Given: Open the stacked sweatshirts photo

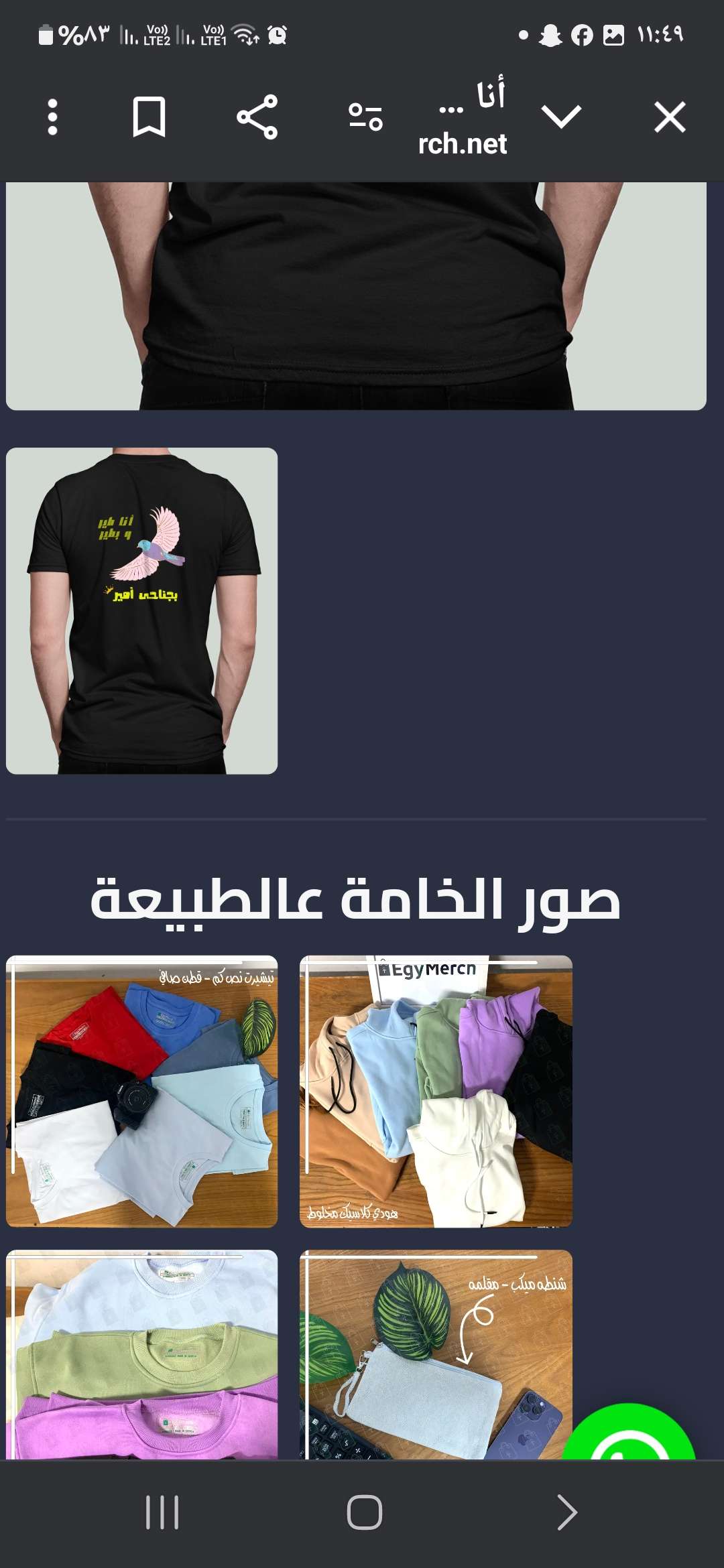Looking at the screenshot, I should 142,1354.
